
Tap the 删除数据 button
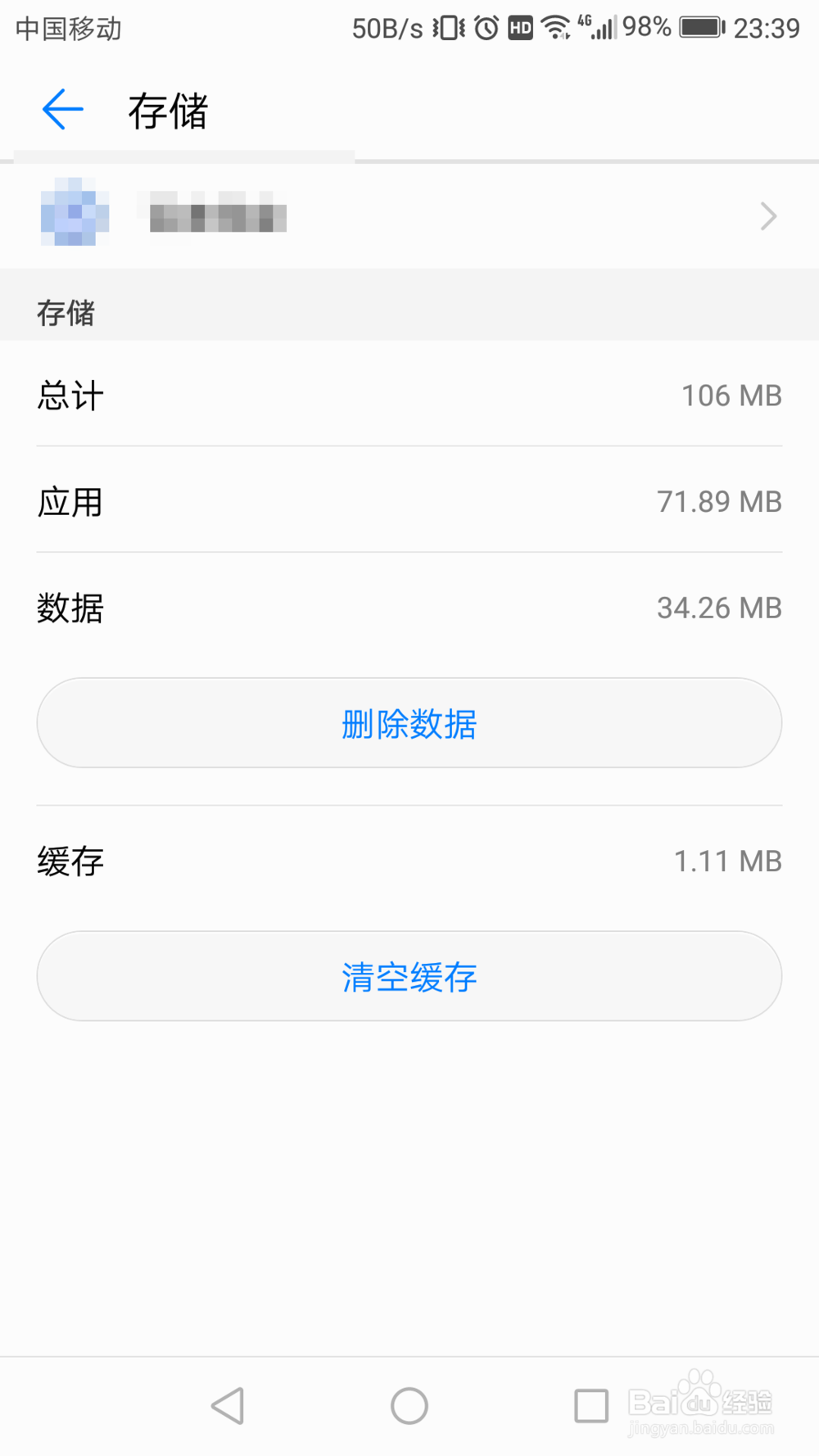pyautogui.click(x=409, y=723)
